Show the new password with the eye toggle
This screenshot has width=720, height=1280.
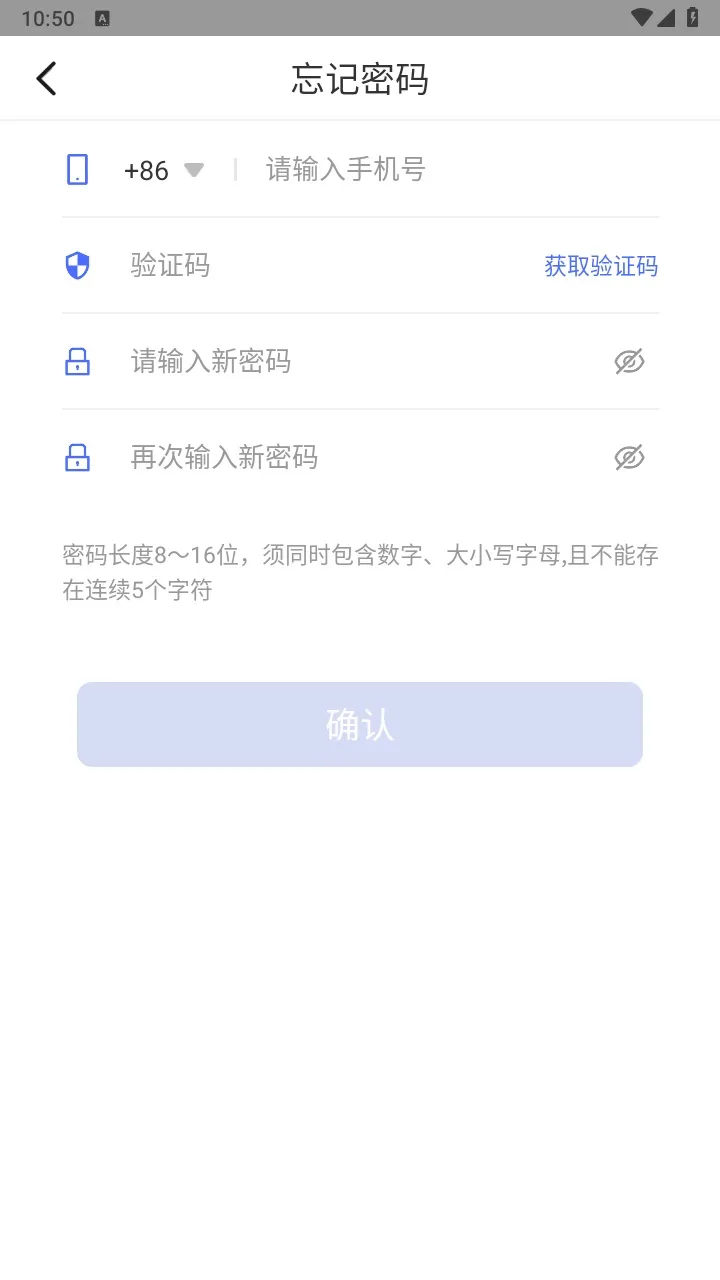click(629, 361)
